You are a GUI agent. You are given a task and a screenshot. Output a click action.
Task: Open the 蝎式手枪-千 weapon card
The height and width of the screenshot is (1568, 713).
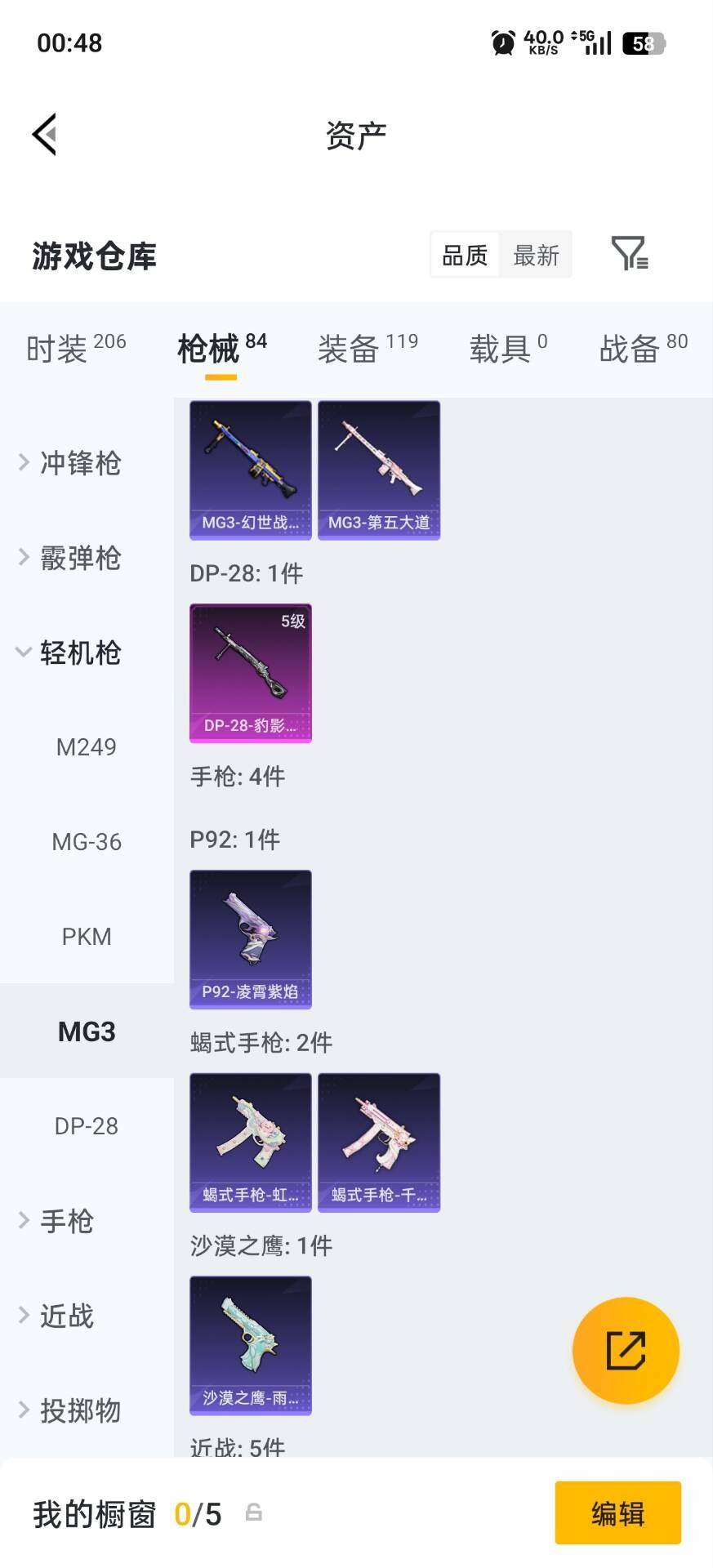379,1142
